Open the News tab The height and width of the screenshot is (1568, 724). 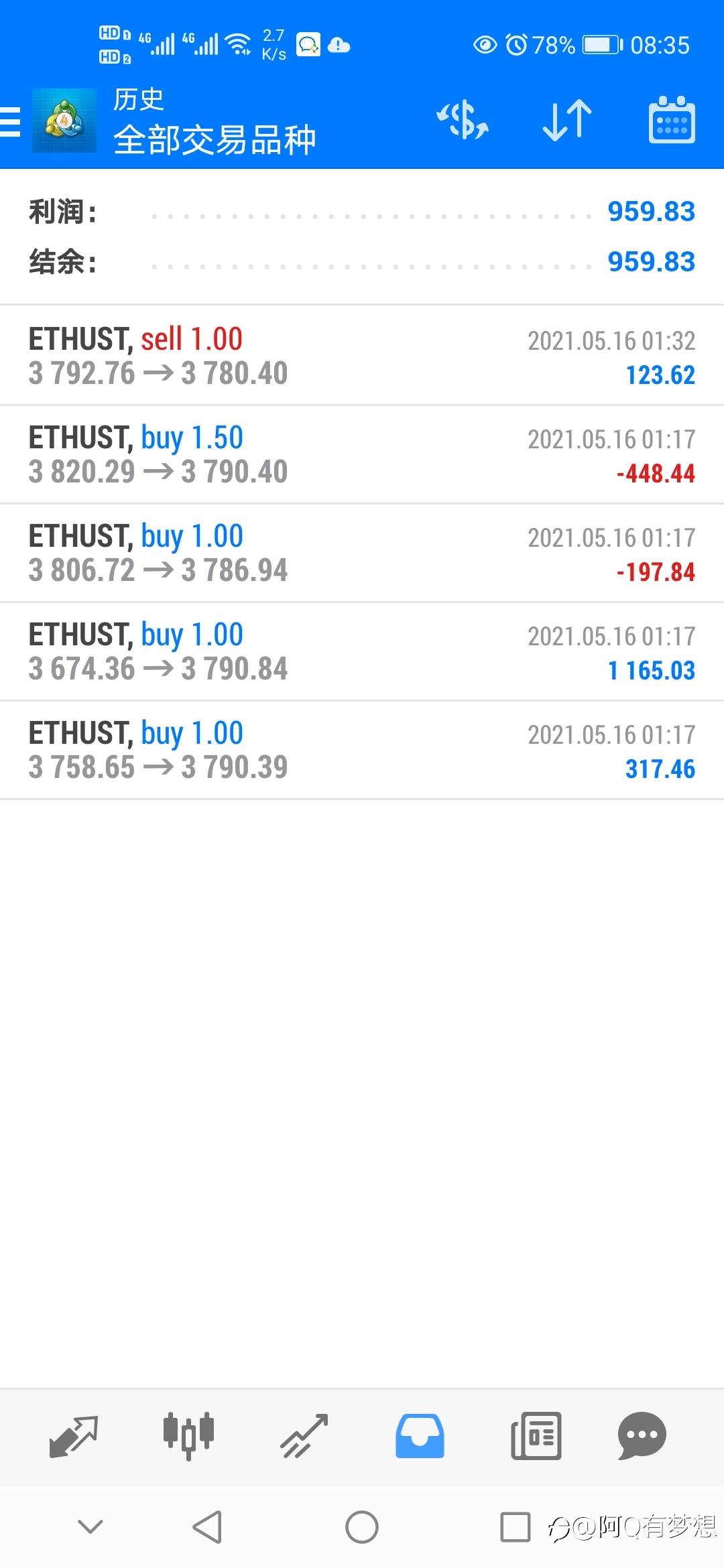pos(536,1437)
